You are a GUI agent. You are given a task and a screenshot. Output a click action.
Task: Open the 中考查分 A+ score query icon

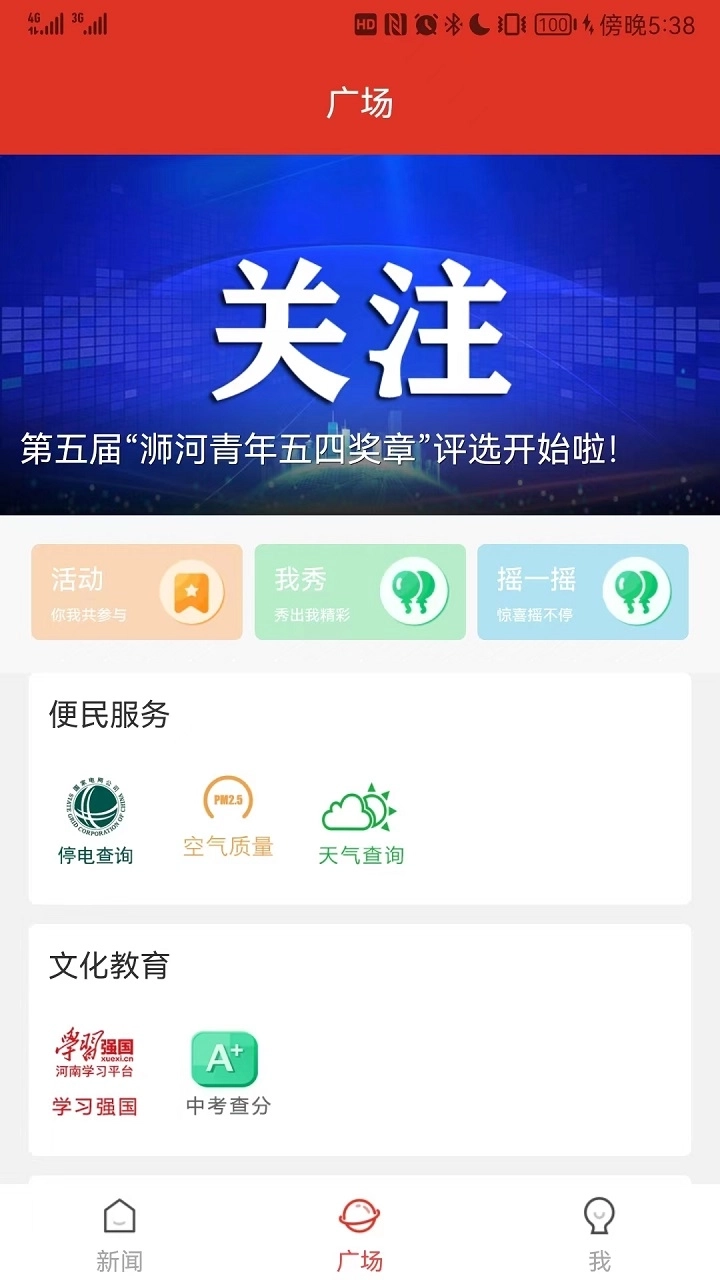coord(223,1060)
